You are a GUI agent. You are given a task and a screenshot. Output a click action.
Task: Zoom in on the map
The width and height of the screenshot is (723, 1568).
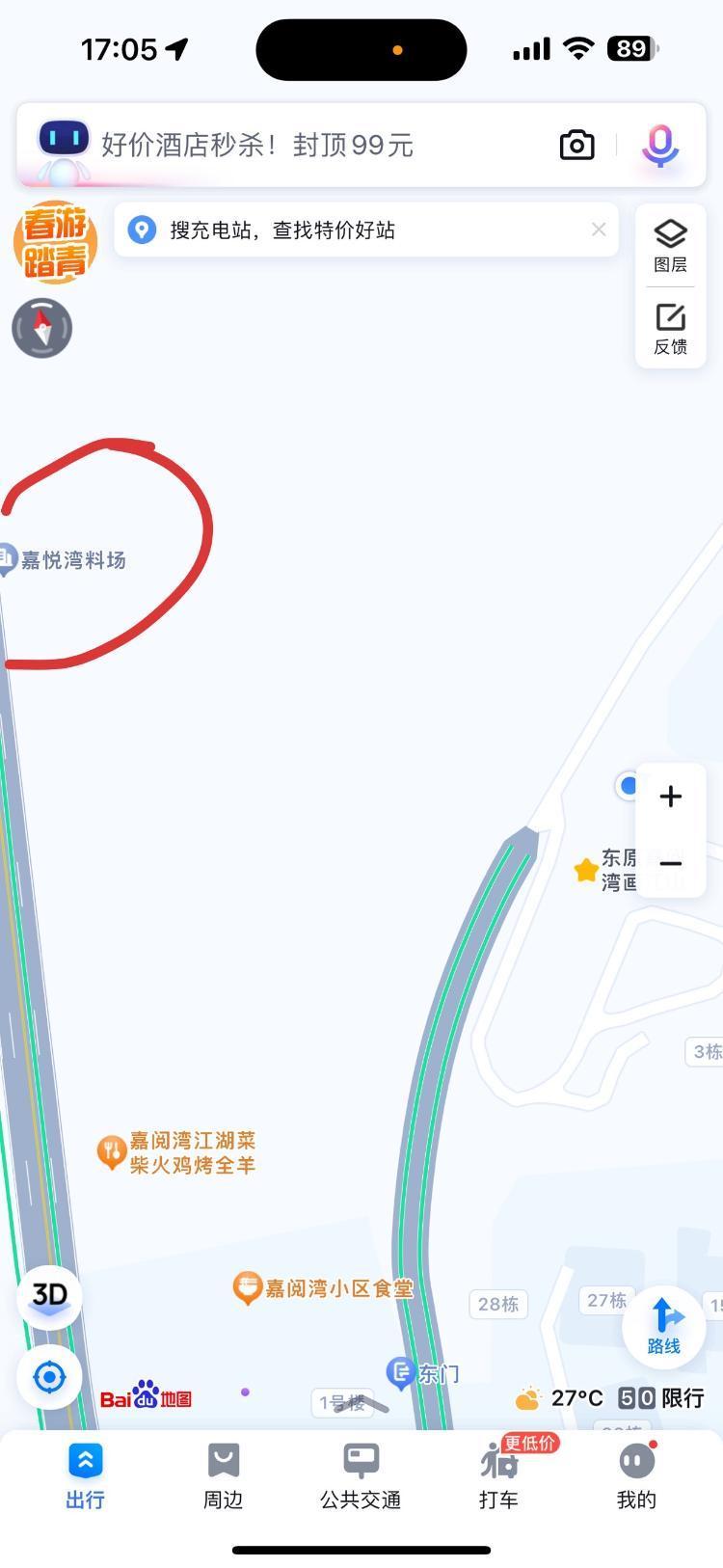tap(671, 797)
